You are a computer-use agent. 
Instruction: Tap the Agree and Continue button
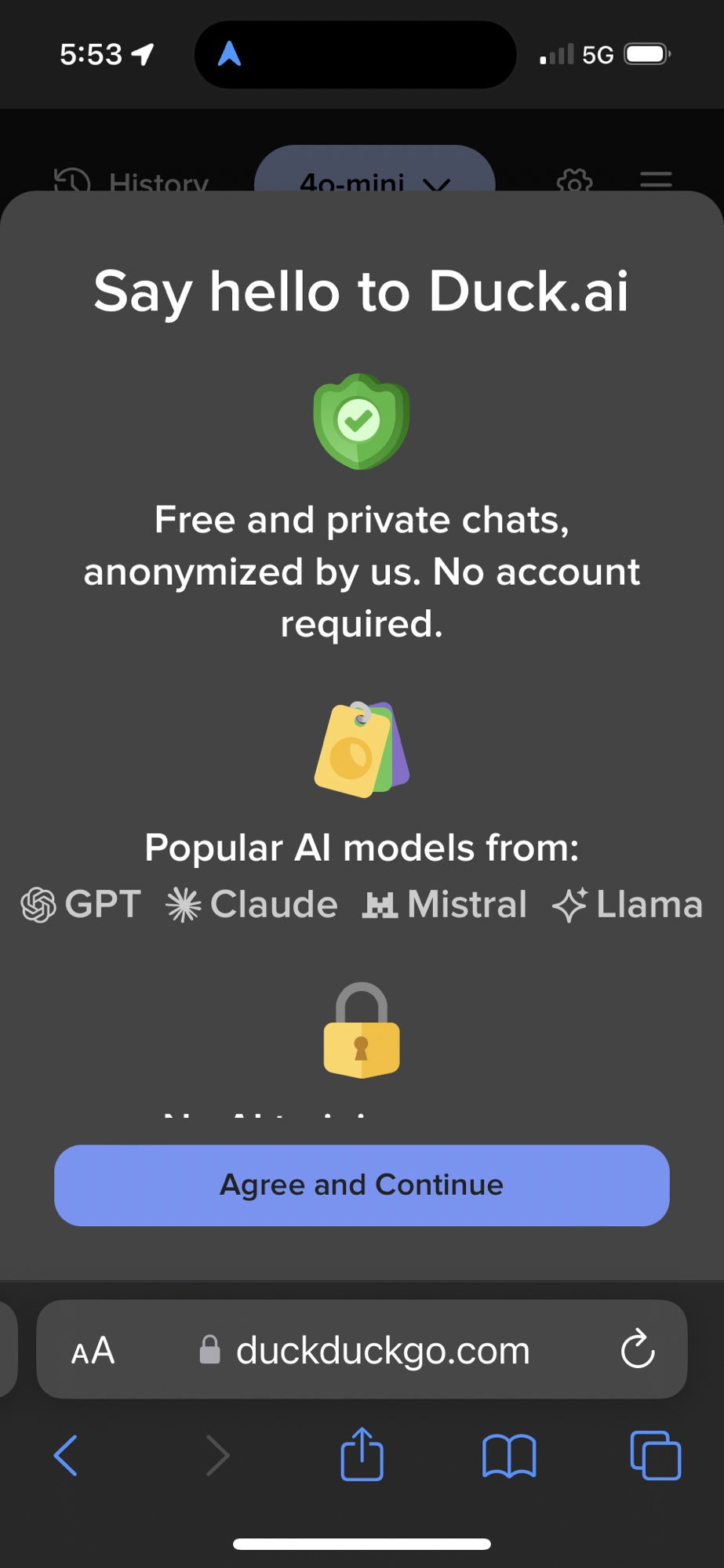point(362,1185)
